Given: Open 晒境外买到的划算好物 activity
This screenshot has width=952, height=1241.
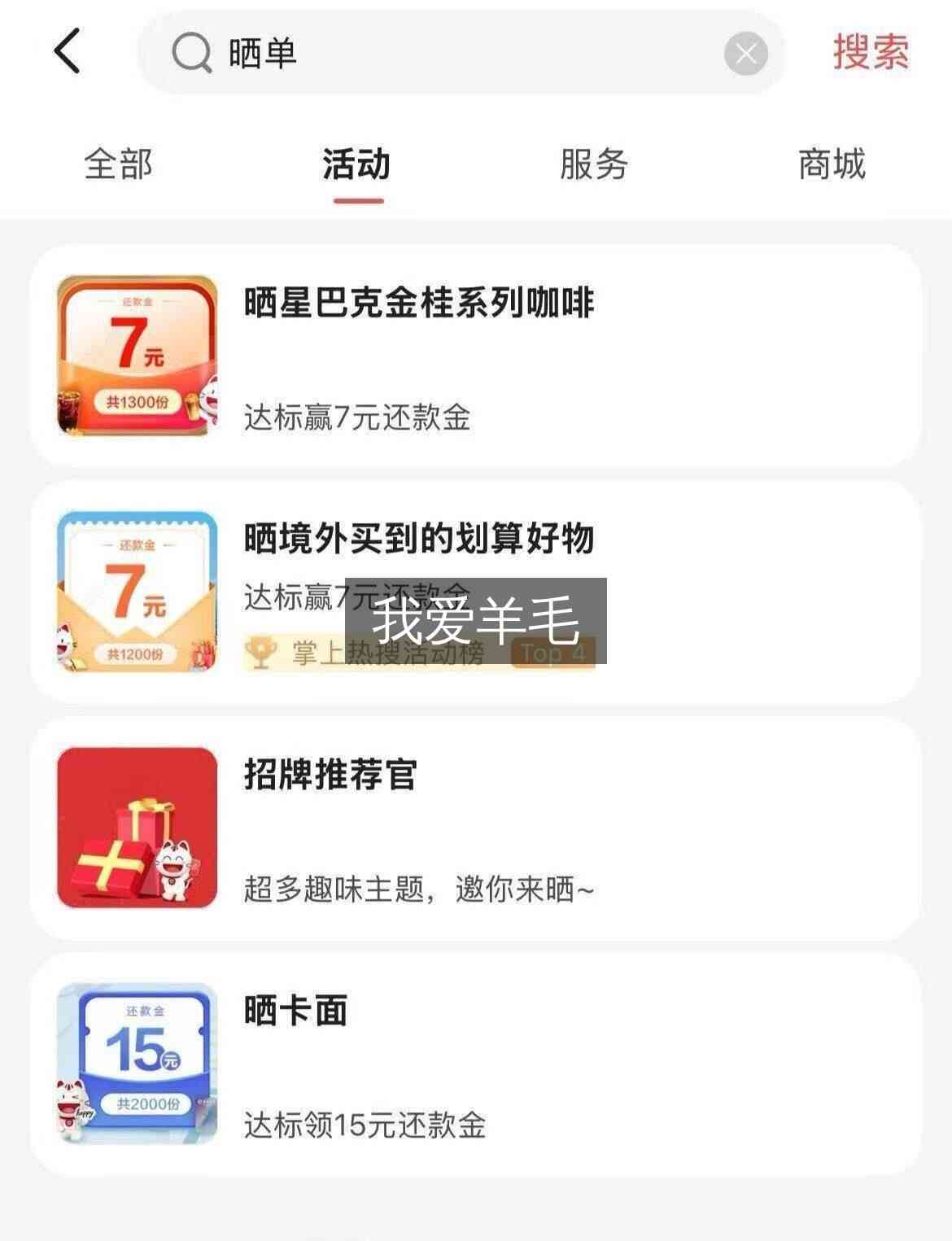Looking at the screenshot, I should 476,592.
